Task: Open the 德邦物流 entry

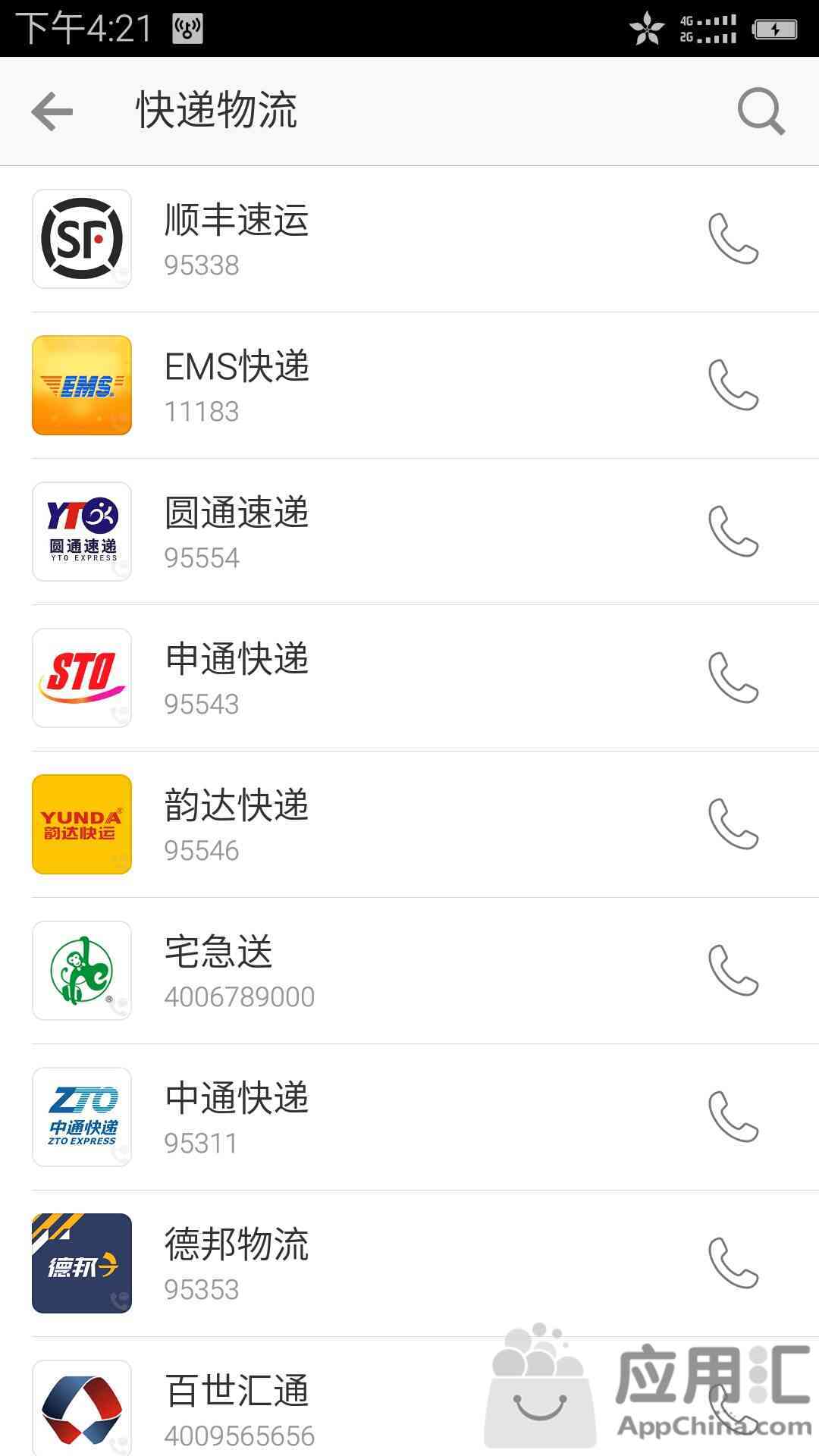Action: 409,1263
